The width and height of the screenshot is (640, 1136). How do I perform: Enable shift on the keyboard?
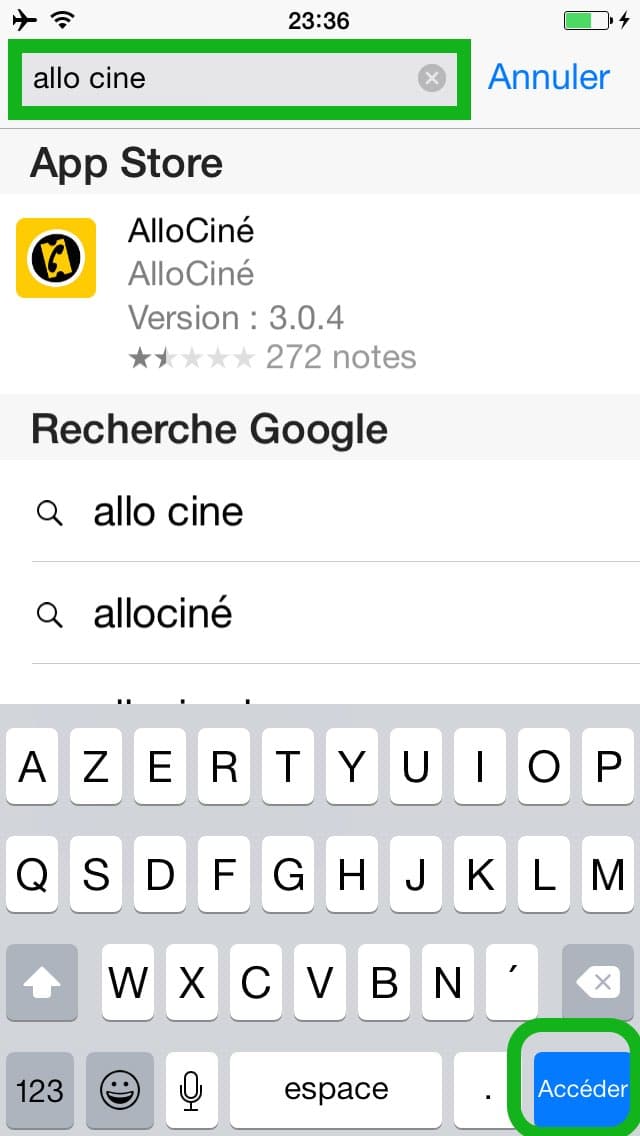[42, 982]
